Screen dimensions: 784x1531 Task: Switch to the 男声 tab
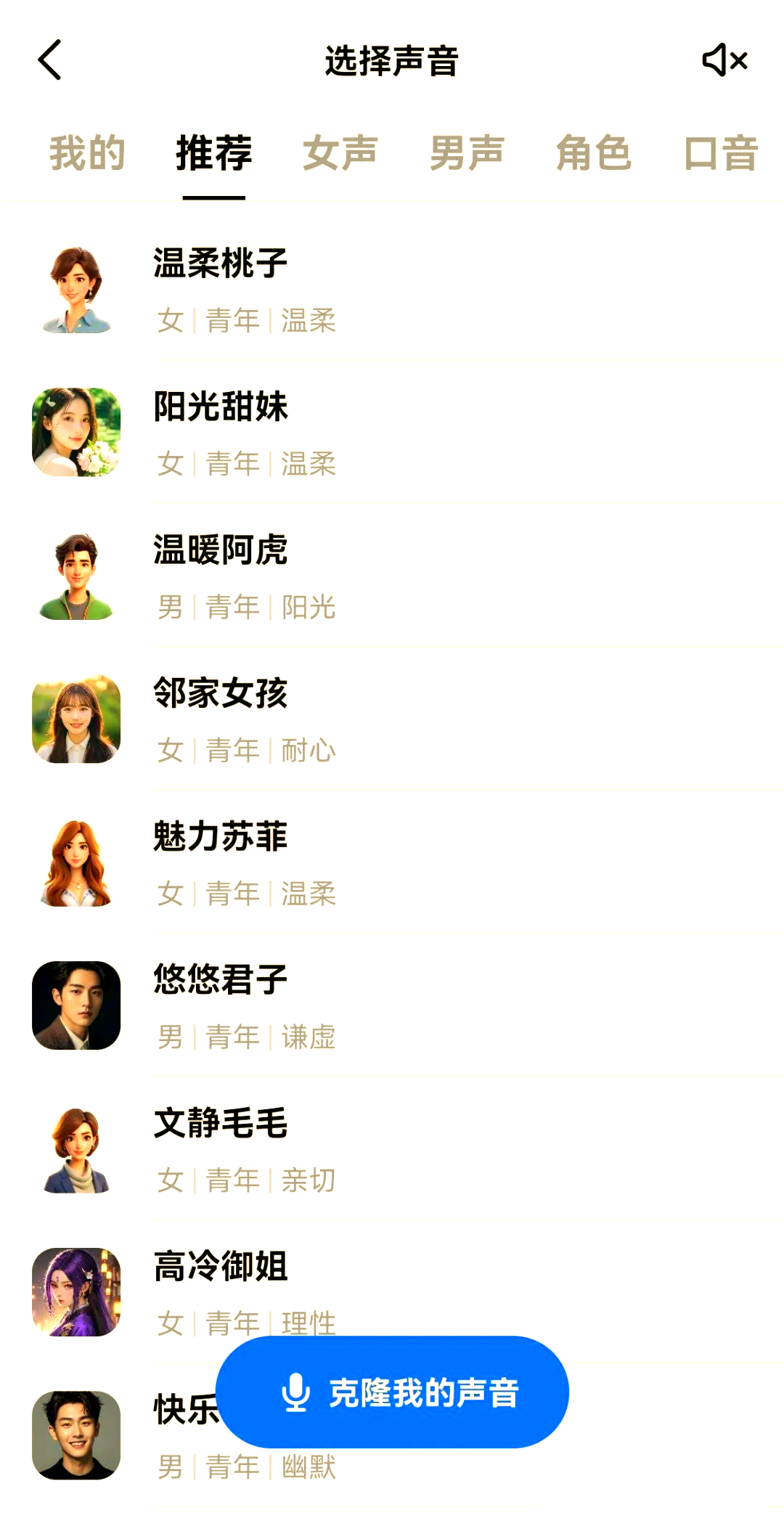(467, 153)
